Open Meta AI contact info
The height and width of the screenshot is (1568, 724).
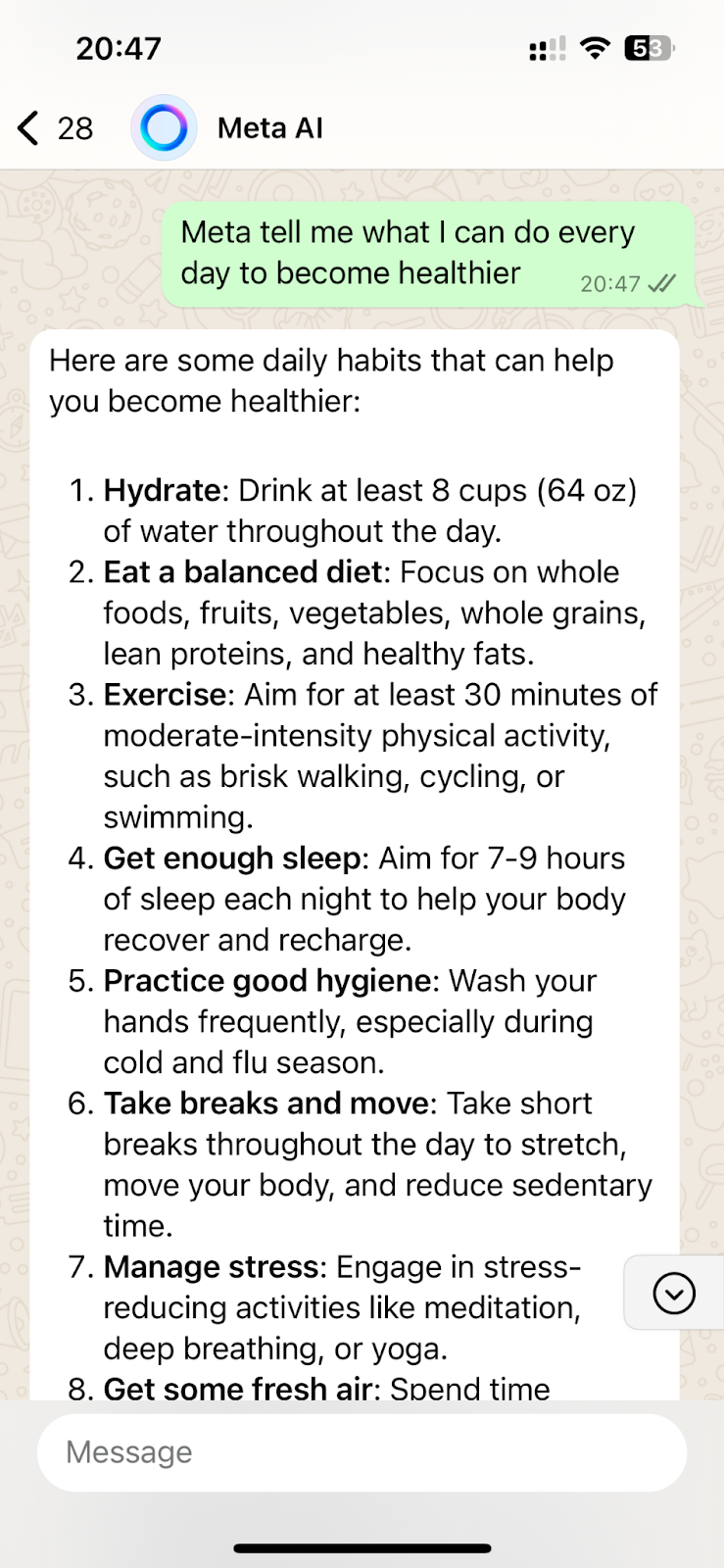[269, 128]
